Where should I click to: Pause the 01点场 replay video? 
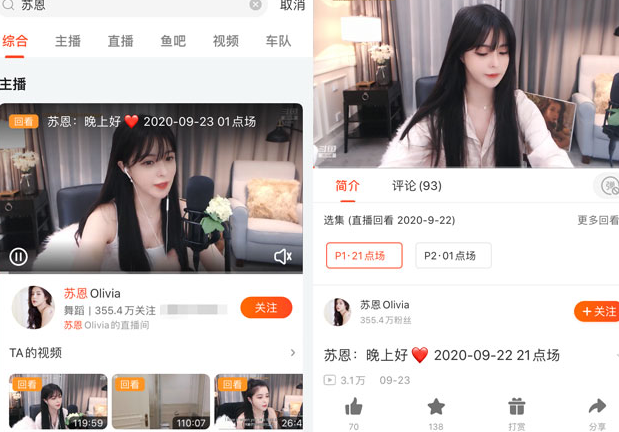point(18,257)
